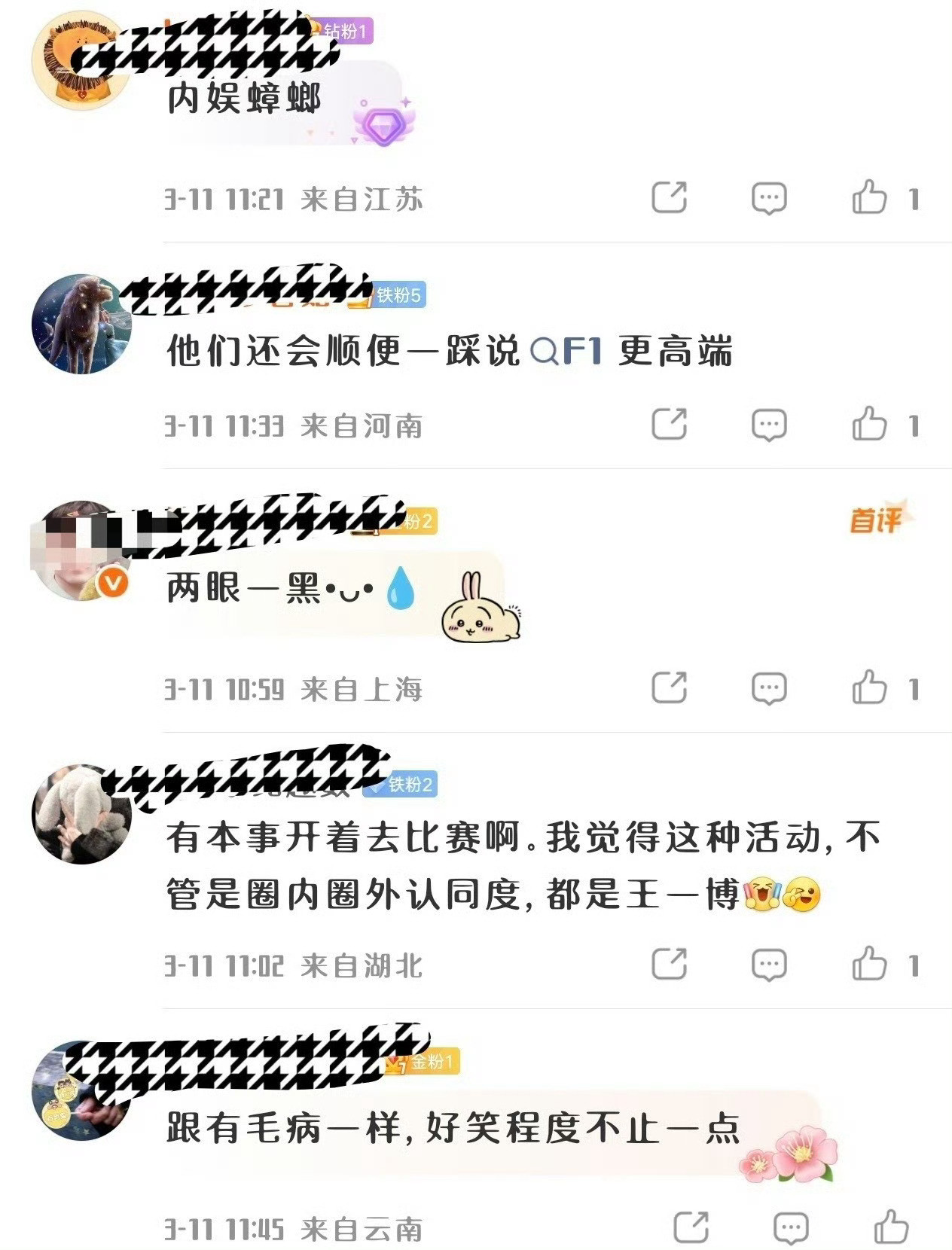Like the "两眼一黑" comment
The height and width of the screenshot is (1250, 952).
point(874,687)
